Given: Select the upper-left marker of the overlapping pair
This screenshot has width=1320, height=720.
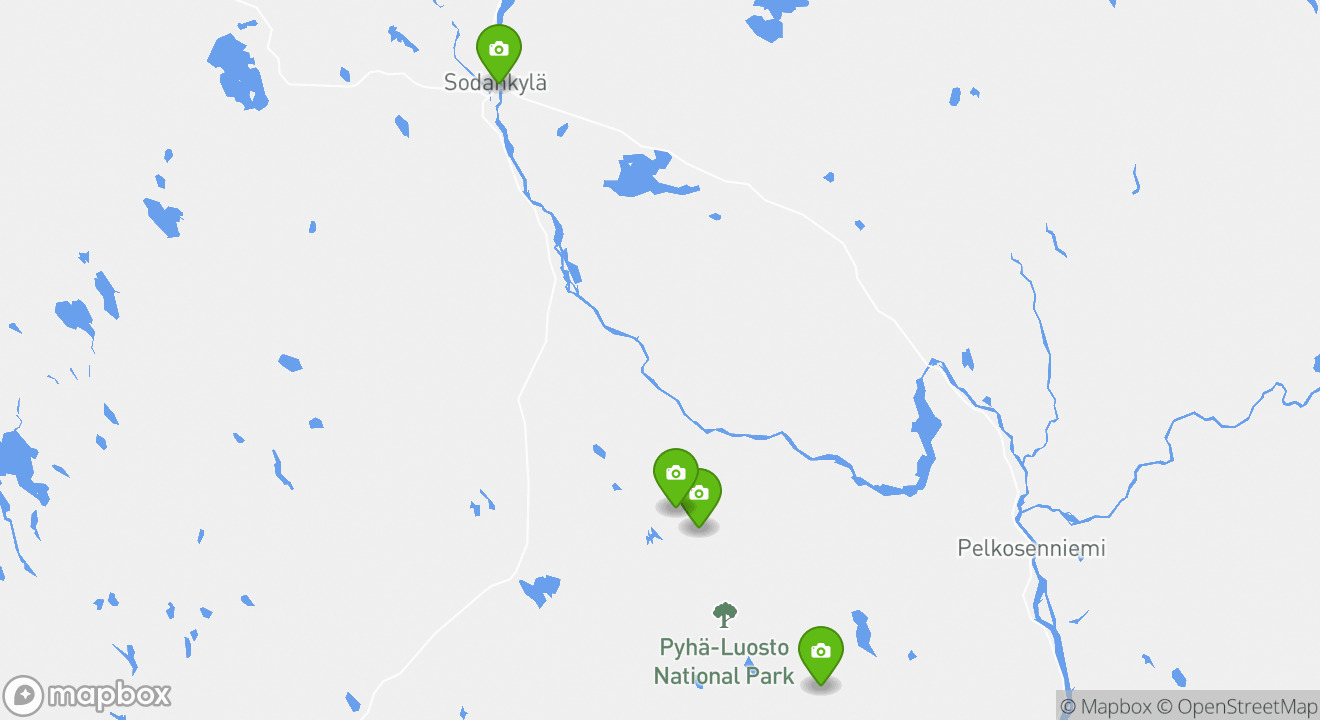Looking at the screenshot, I should pos(674,472).
